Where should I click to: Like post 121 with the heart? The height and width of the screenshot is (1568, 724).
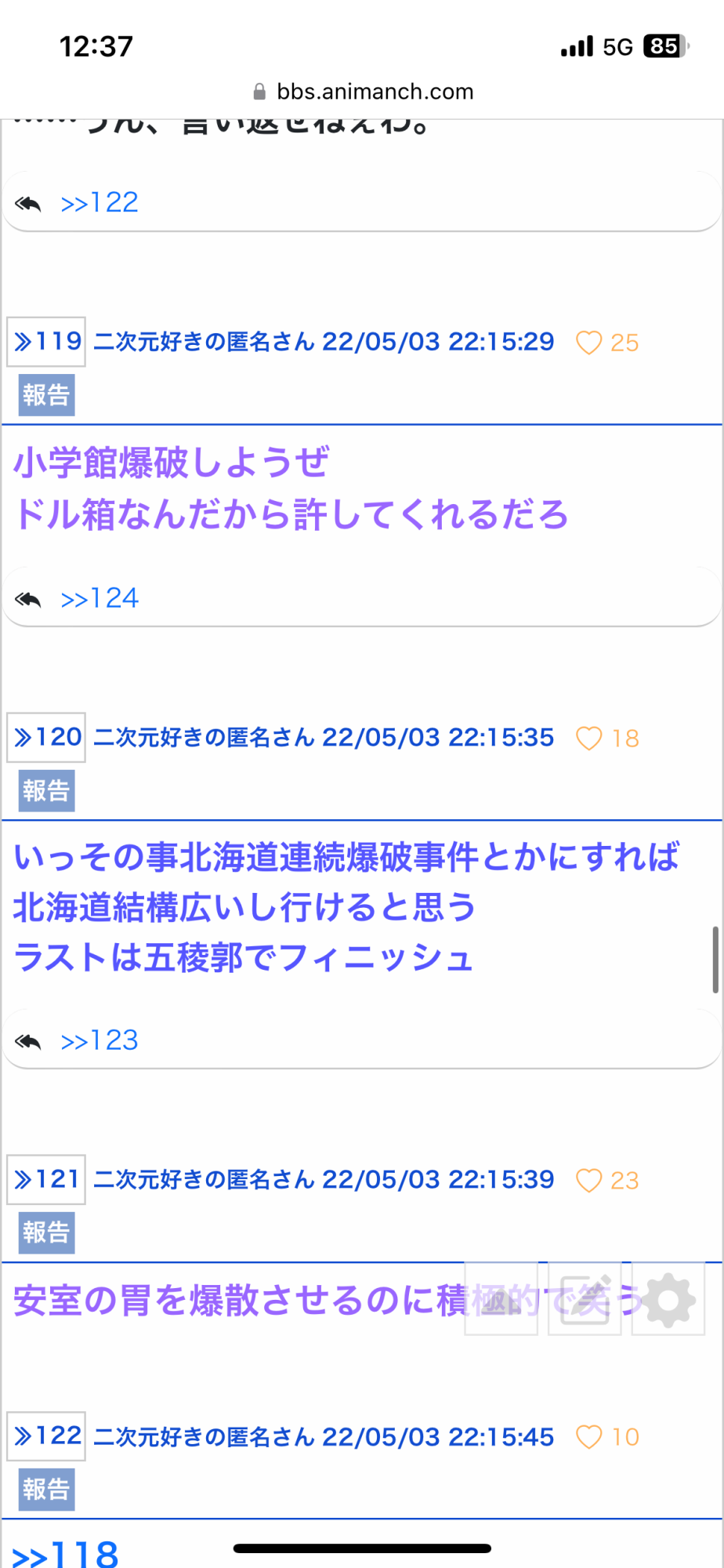(588, 1181)
